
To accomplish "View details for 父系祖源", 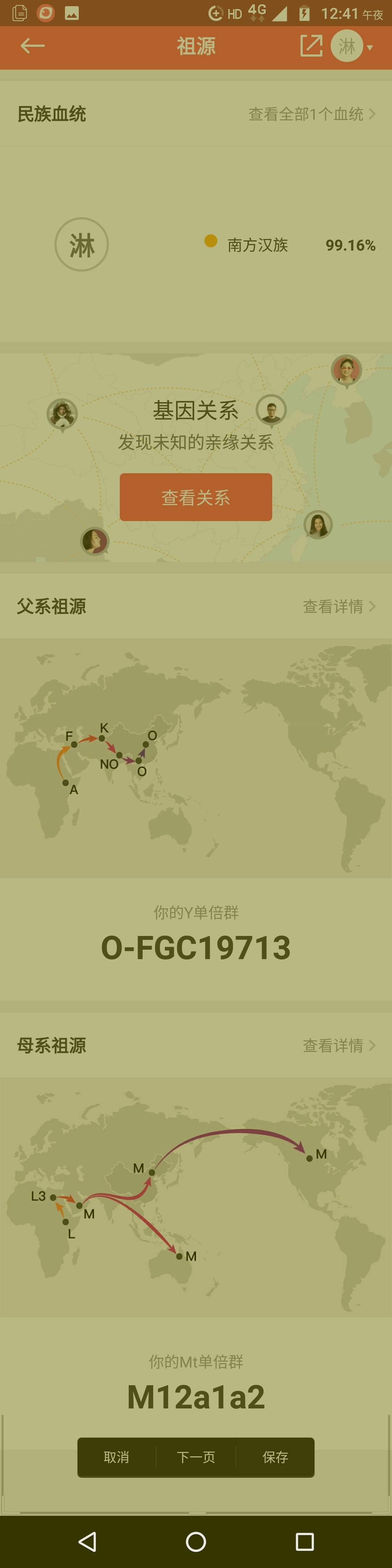I will 338,606.
